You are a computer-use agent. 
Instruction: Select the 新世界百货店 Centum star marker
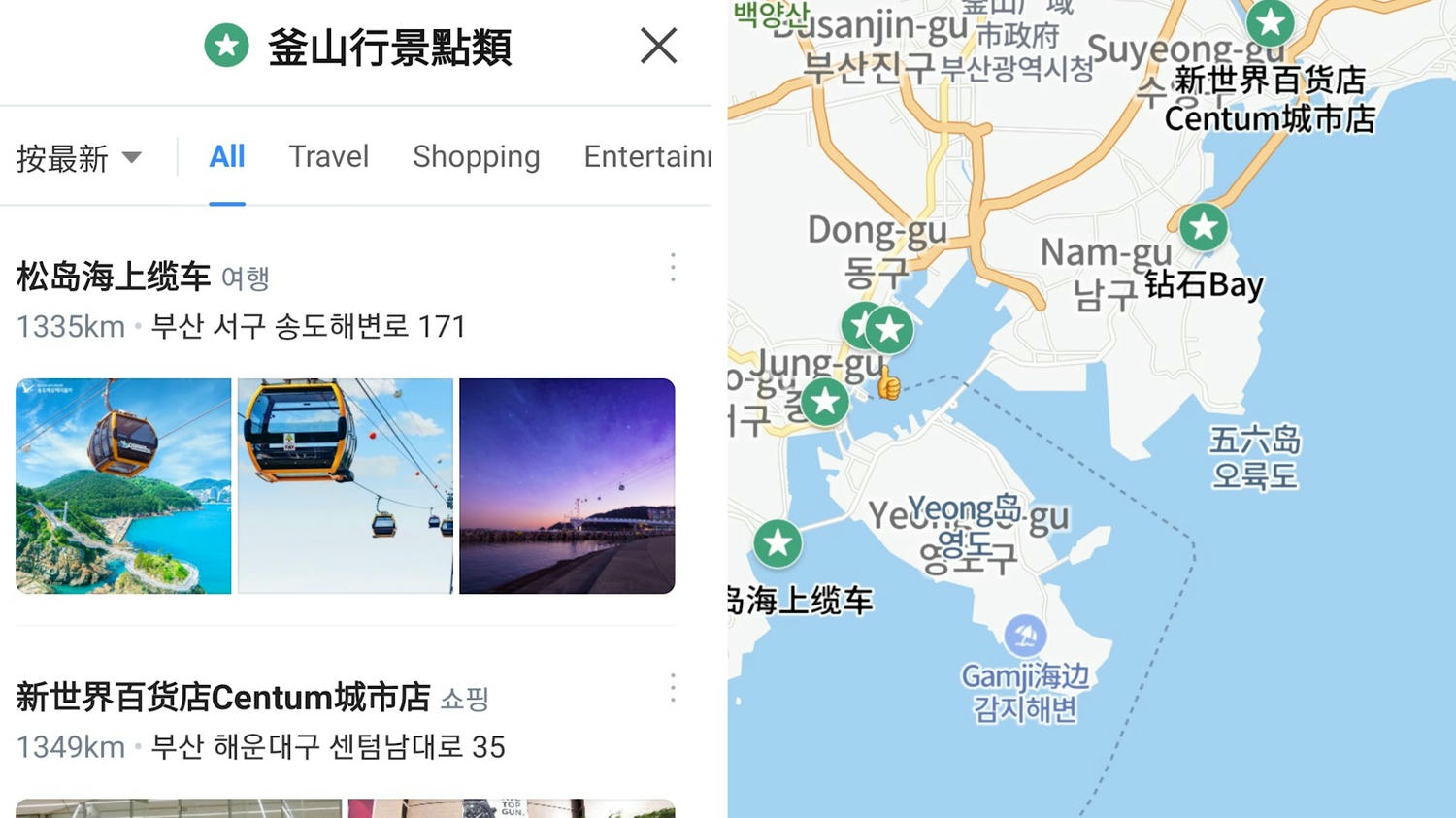1270,23
